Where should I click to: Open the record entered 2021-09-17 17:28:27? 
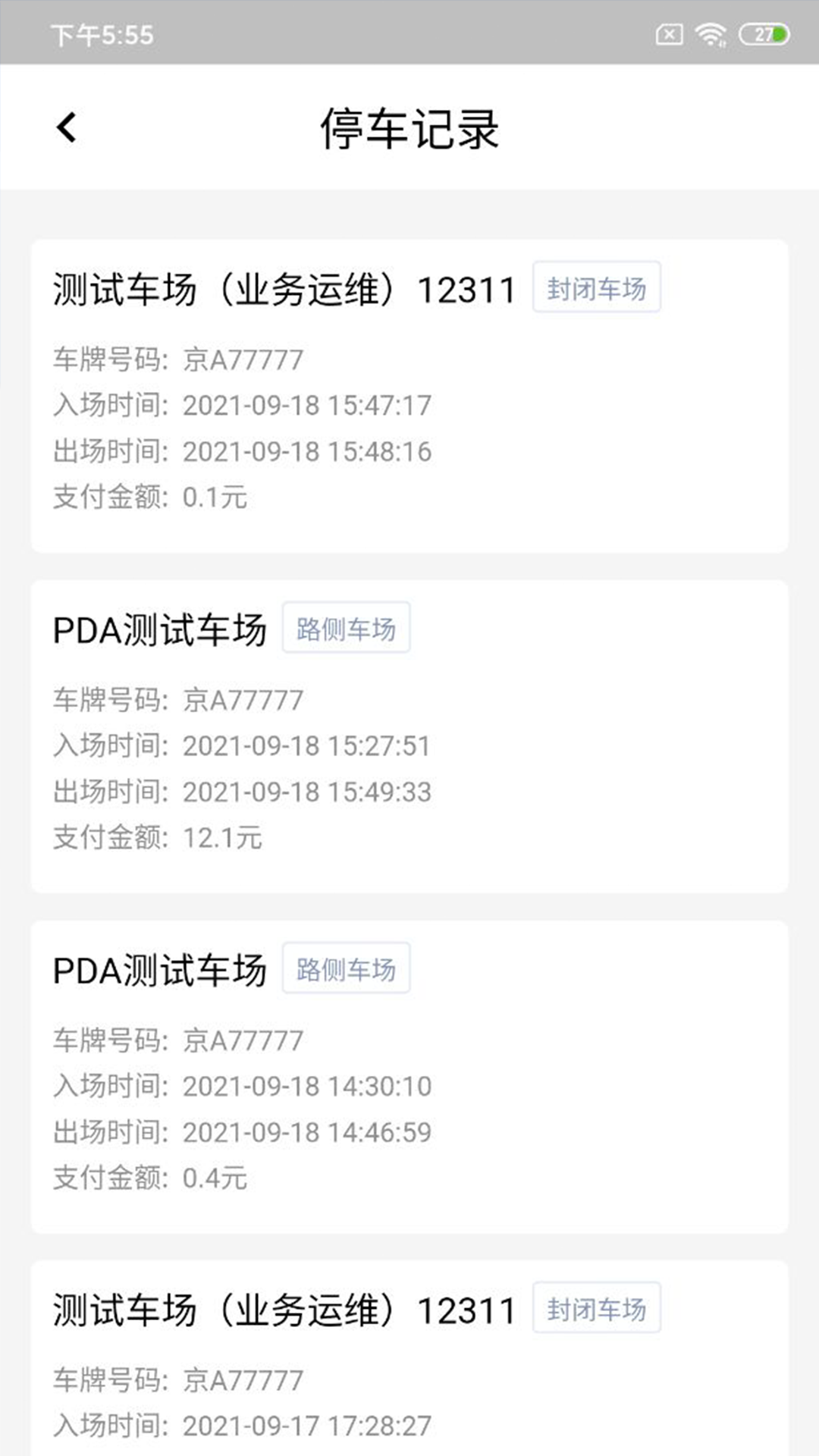409,1359
